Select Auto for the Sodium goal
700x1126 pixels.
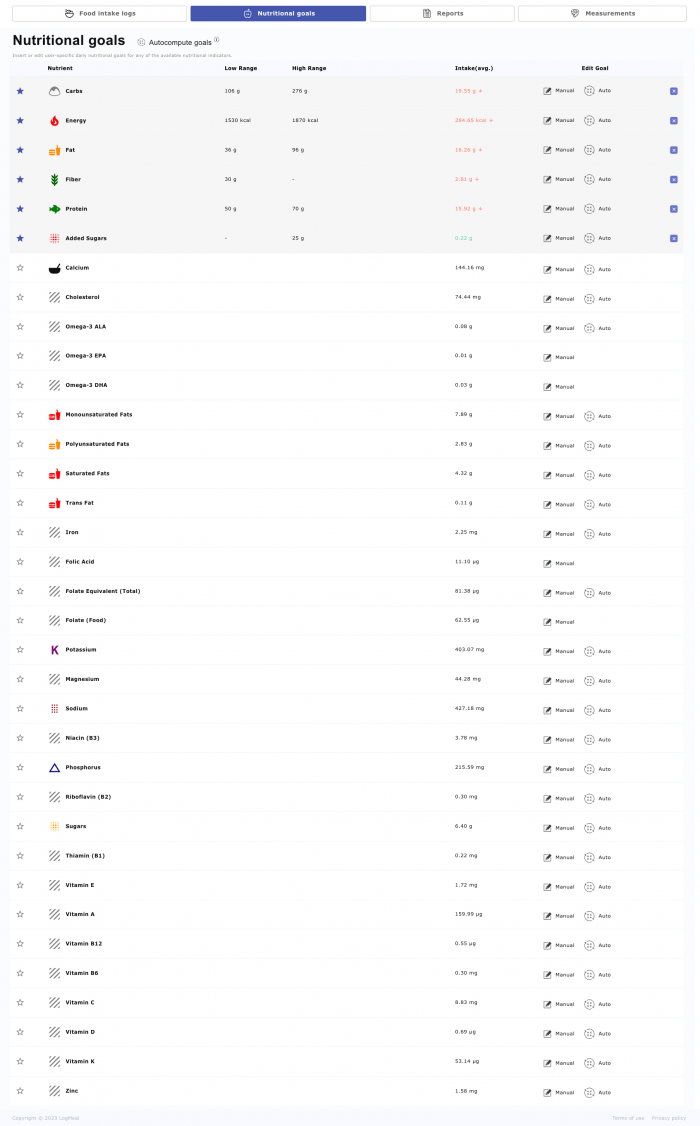(x=598, y=710)
